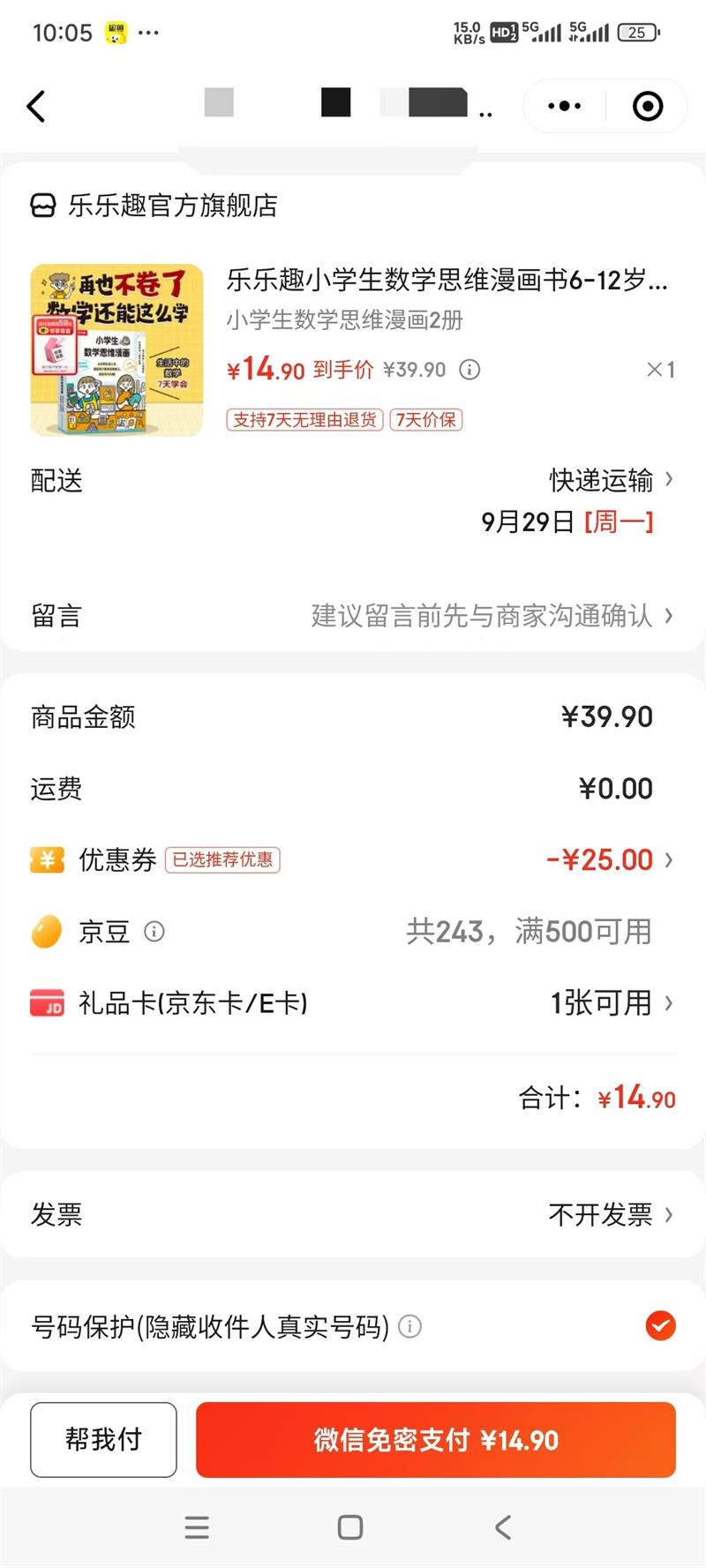Tap the info icon next to 京豆
The image size is (706, 1568).
[155, 931]
